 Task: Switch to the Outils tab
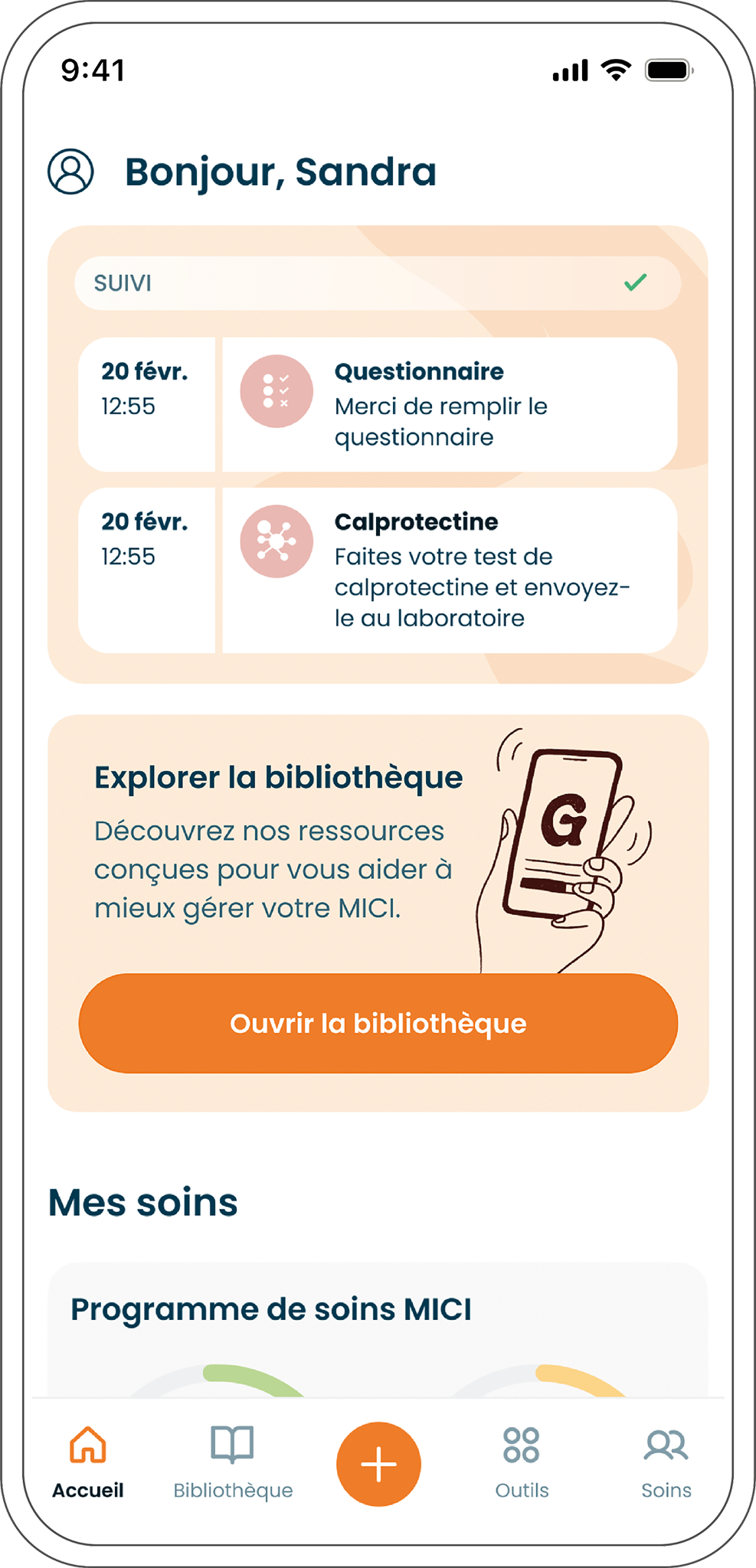pos(522,1463)
